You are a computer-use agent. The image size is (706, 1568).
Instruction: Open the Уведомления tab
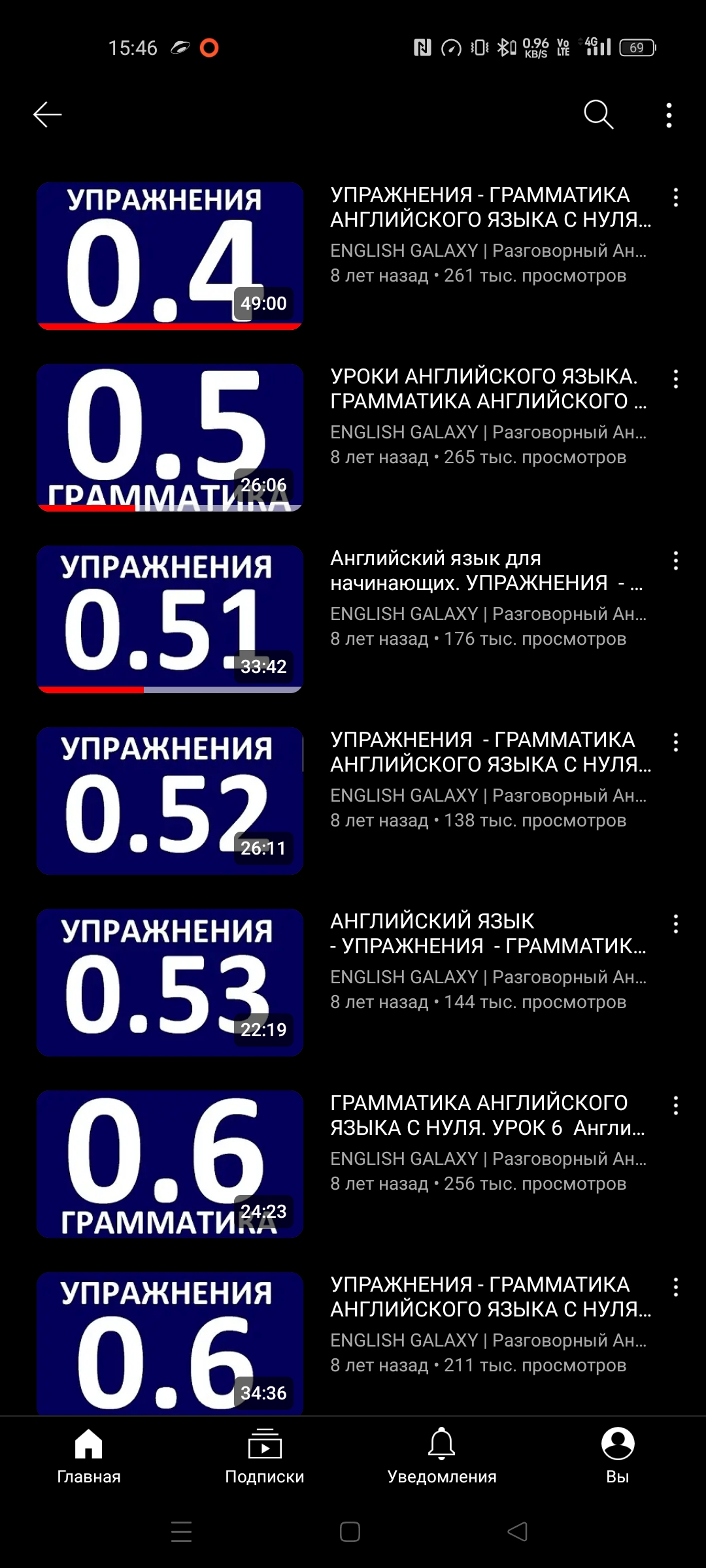(x=442, y=1456)
